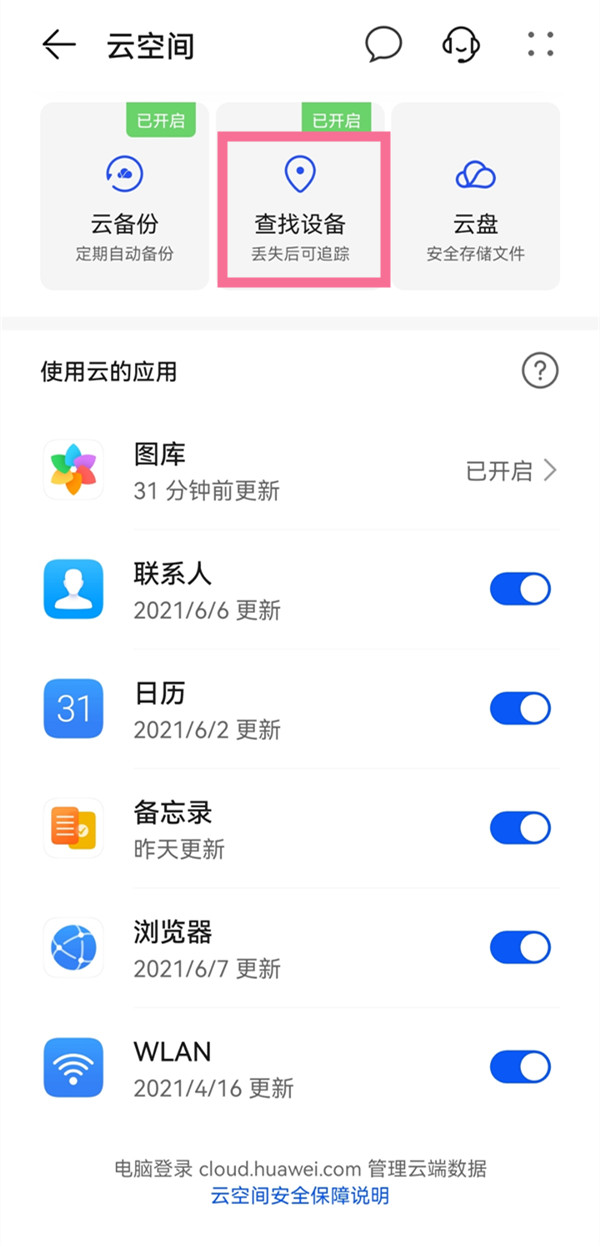Viewport: 600px width, 1247px height.
Task: Open the four-dot more options menu
Action: tap(540, 44)
